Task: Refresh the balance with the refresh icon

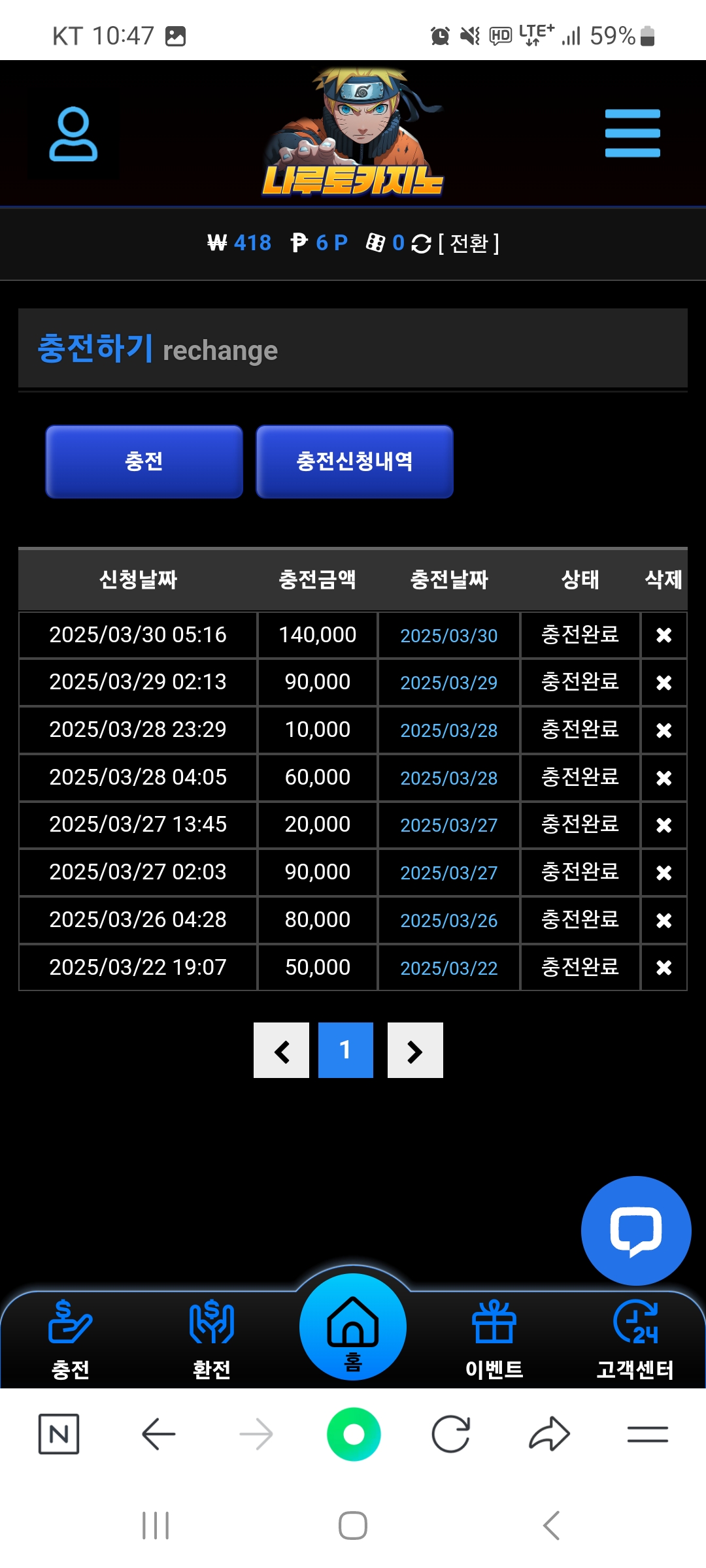Action: (422, 244)
